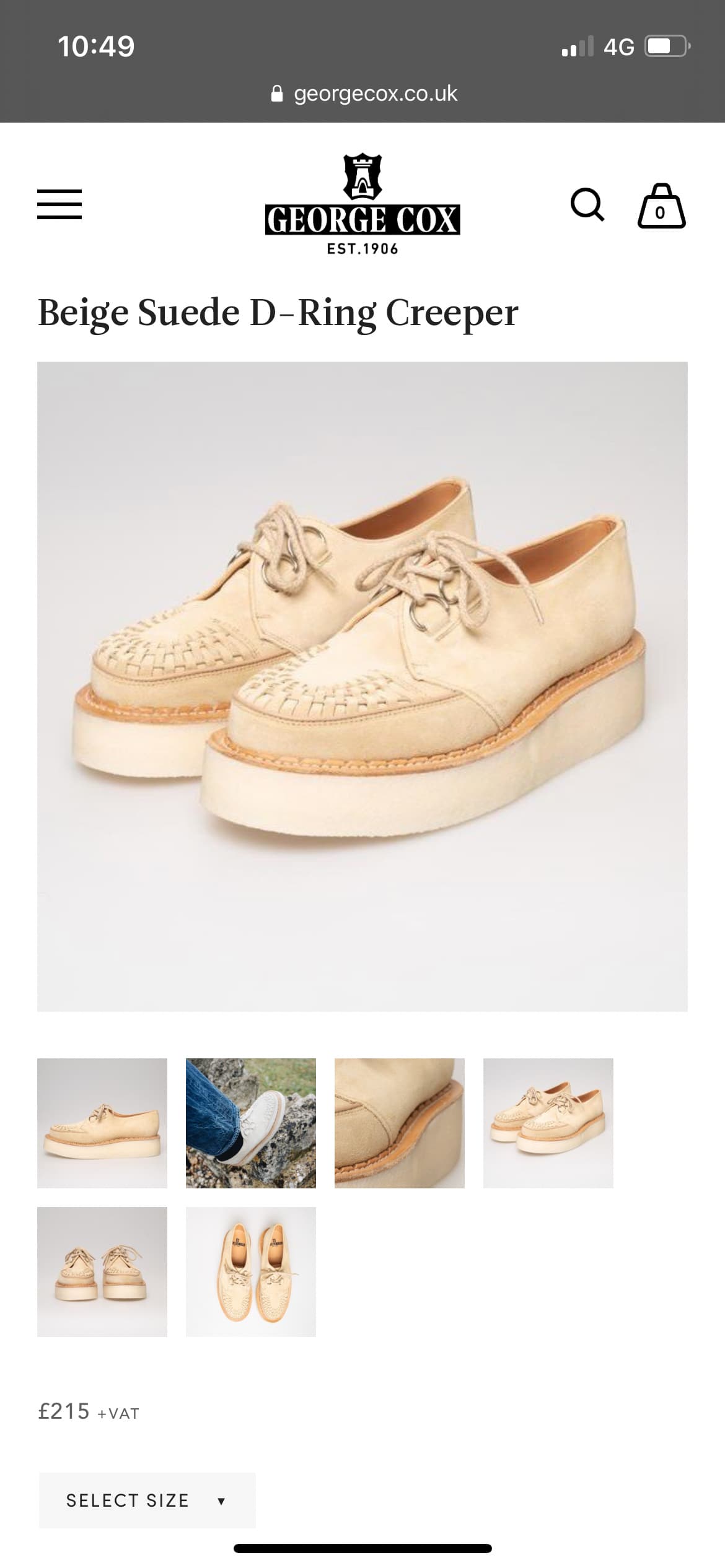Go to George Cox homepage logo
This screenshot has height=1568, width=725.
click(362, 206)
